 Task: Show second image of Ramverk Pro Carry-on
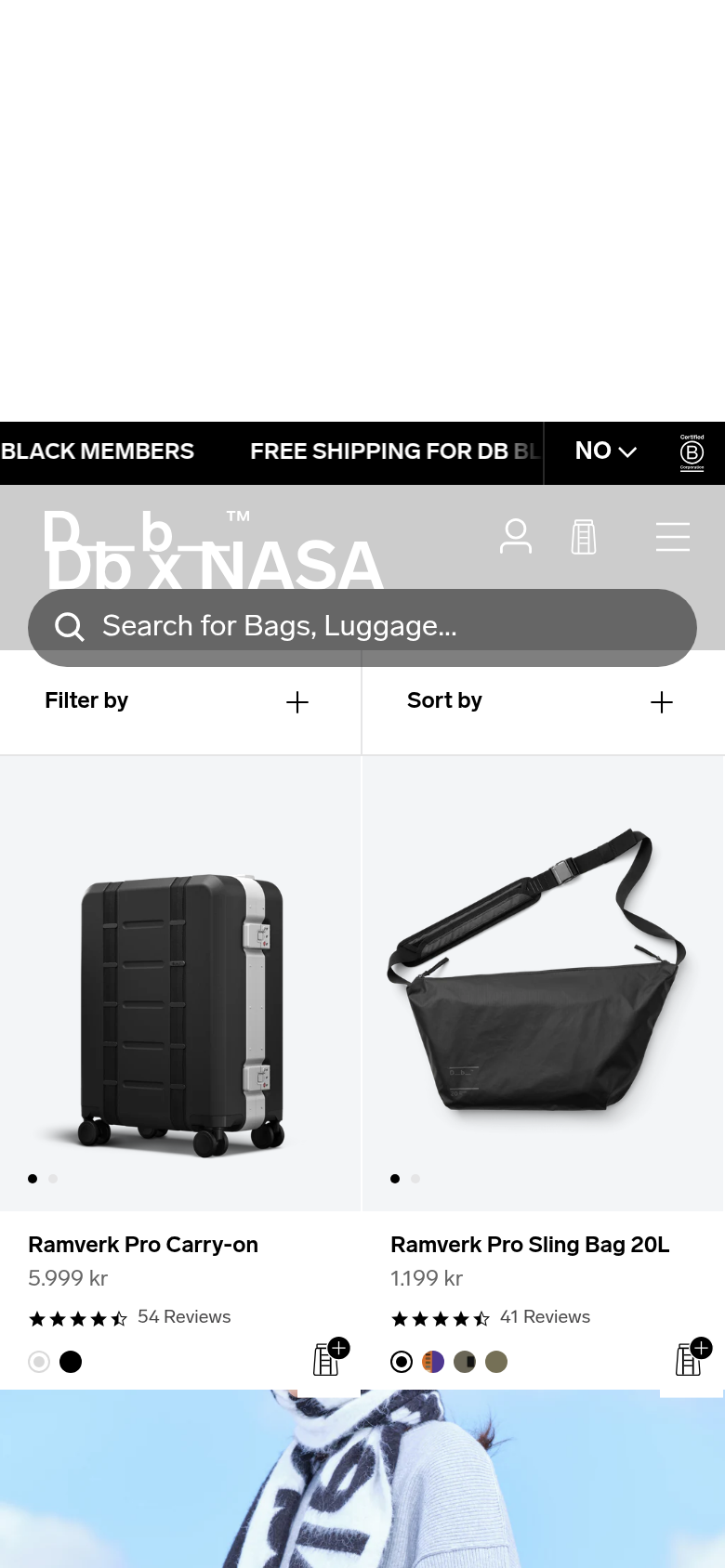[x=53, y=1179]
